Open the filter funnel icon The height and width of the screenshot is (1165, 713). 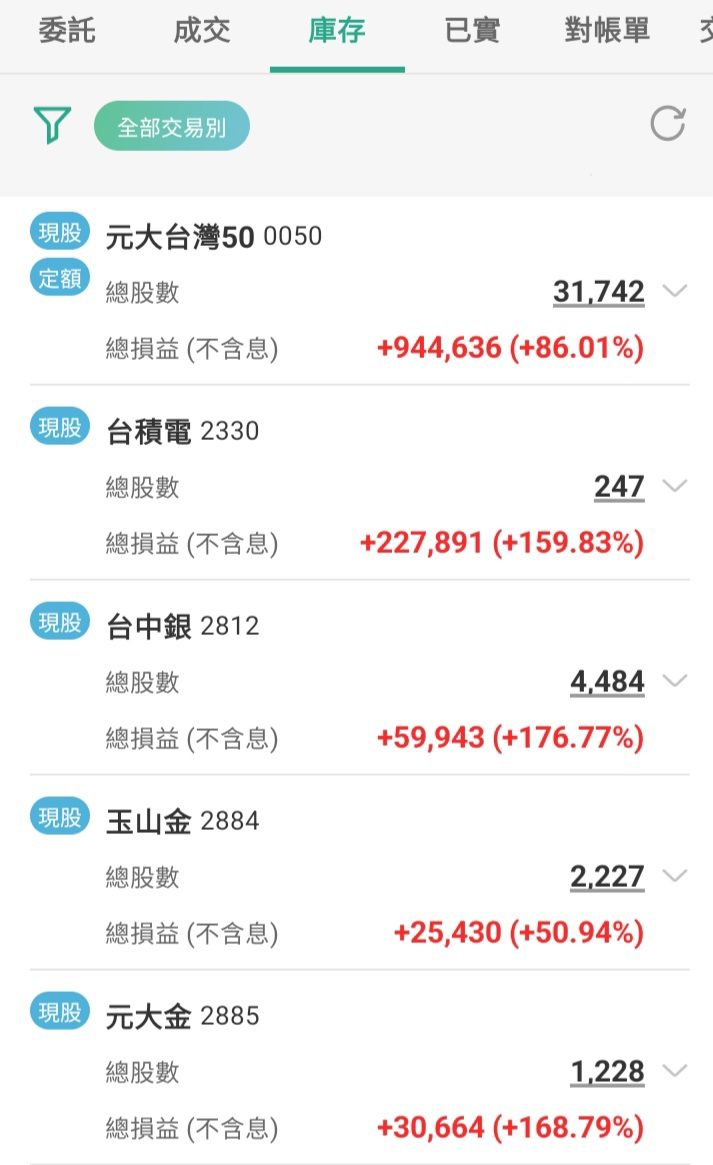(x=52, y=126)
